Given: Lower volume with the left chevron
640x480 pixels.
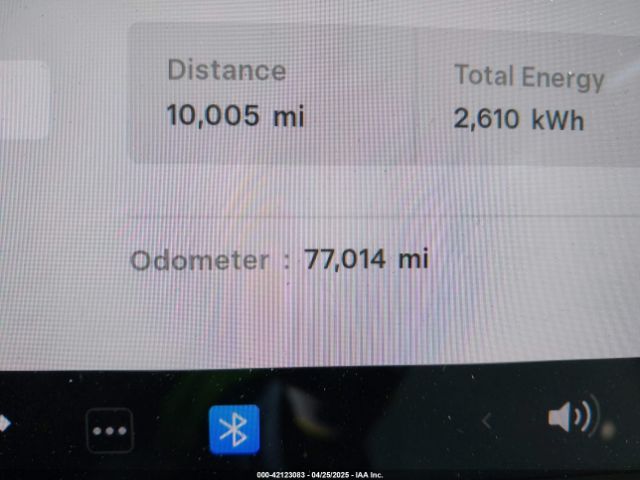Looking at the screenshot, I should (x=487, y=422).
